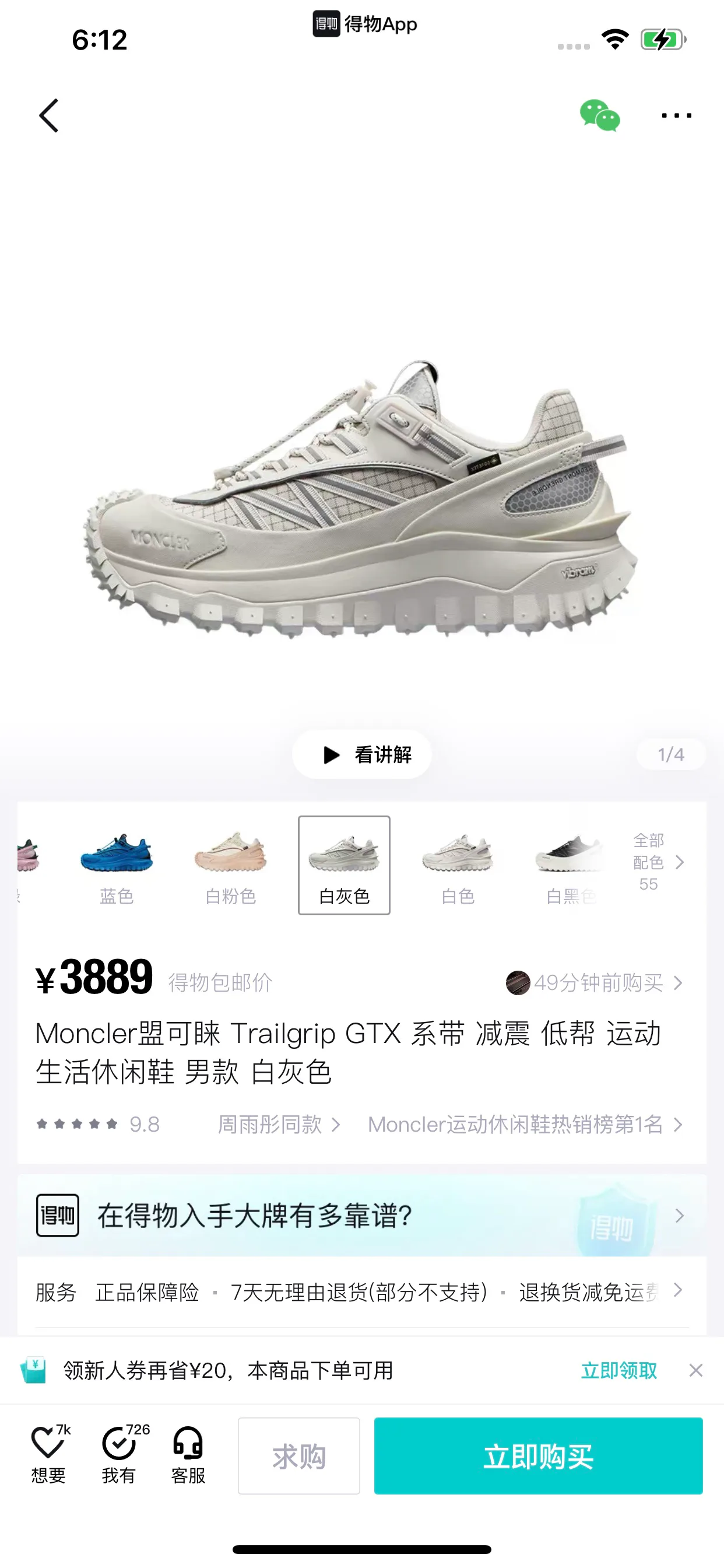The height and width of the screenshot is (1568, 724).
Task: Open the three-dot overflow menu
Action: pyautogui.click(x=677, y=115)
